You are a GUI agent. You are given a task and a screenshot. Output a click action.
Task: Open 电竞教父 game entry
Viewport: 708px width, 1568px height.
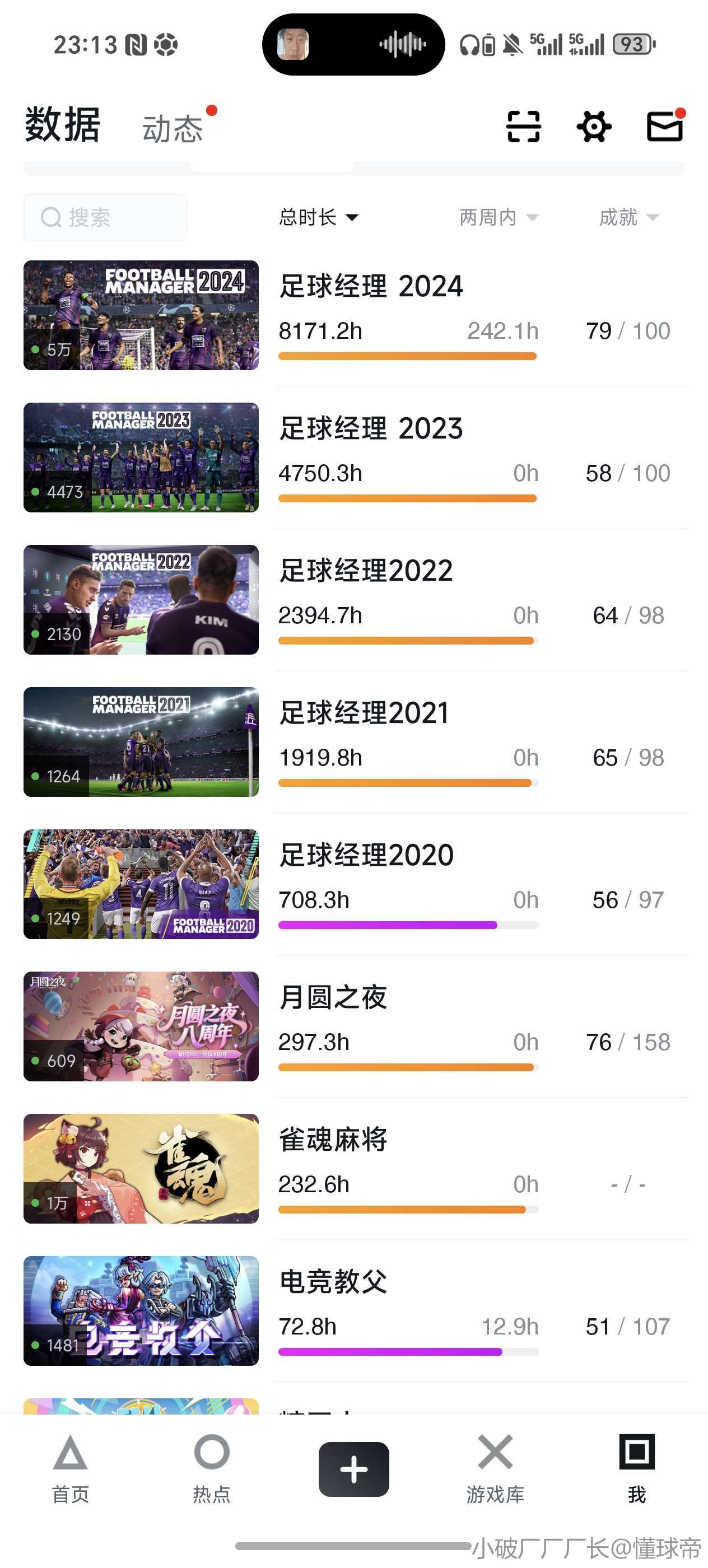(332, 1282)
